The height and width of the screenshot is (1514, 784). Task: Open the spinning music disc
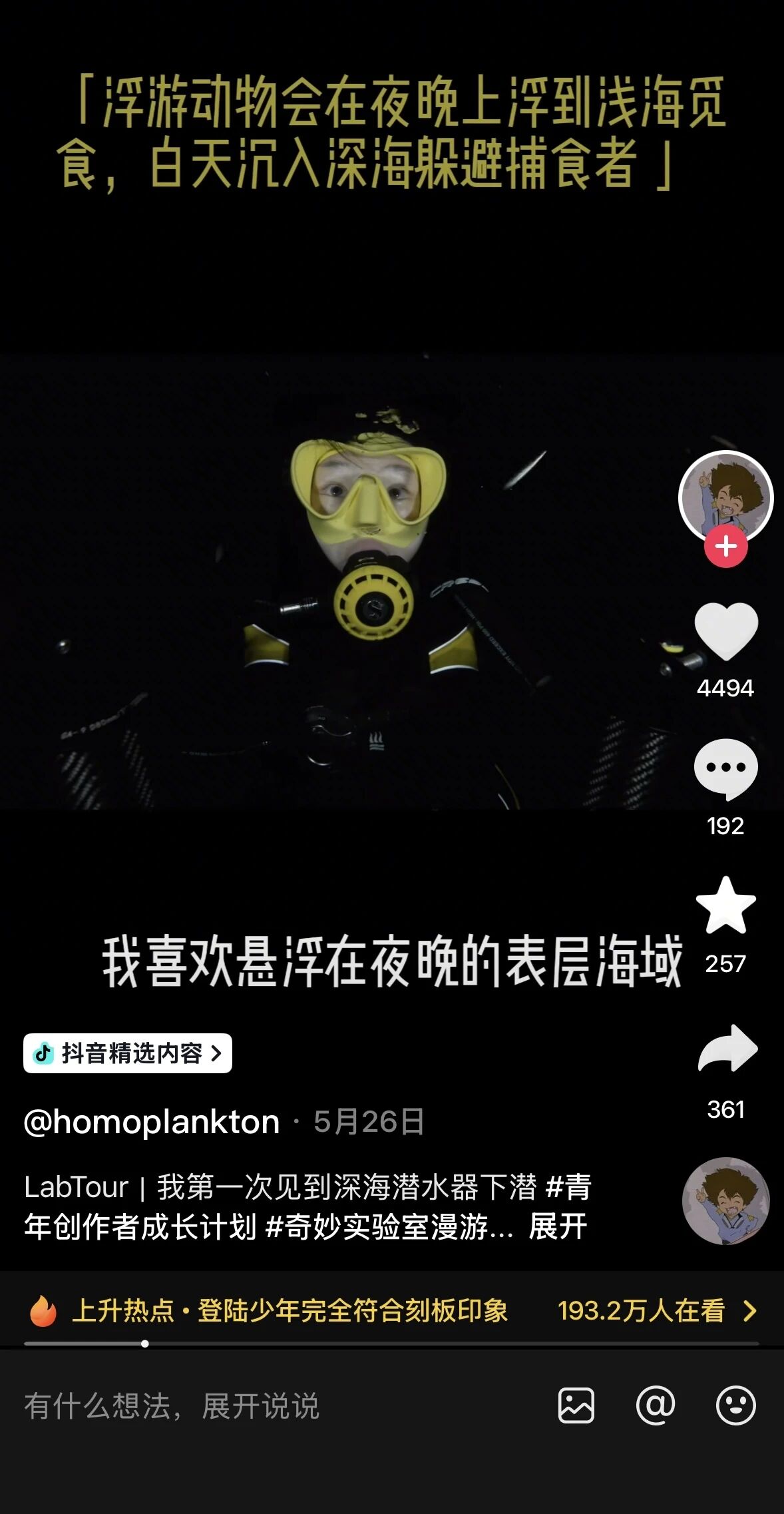coord(726,1201)
